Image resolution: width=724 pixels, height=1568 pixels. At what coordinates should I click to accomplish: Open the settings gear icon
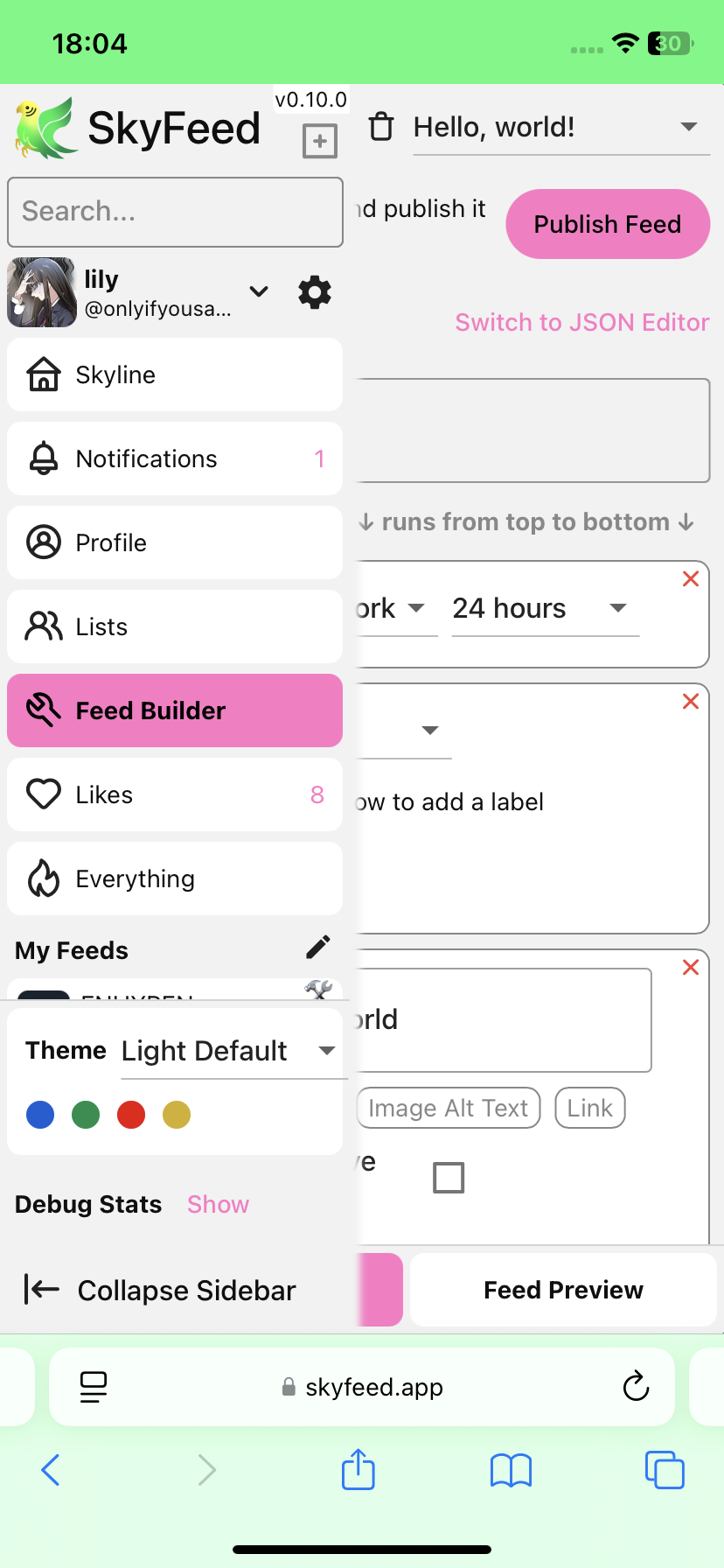pyautogui.click(x=315, y=292)
